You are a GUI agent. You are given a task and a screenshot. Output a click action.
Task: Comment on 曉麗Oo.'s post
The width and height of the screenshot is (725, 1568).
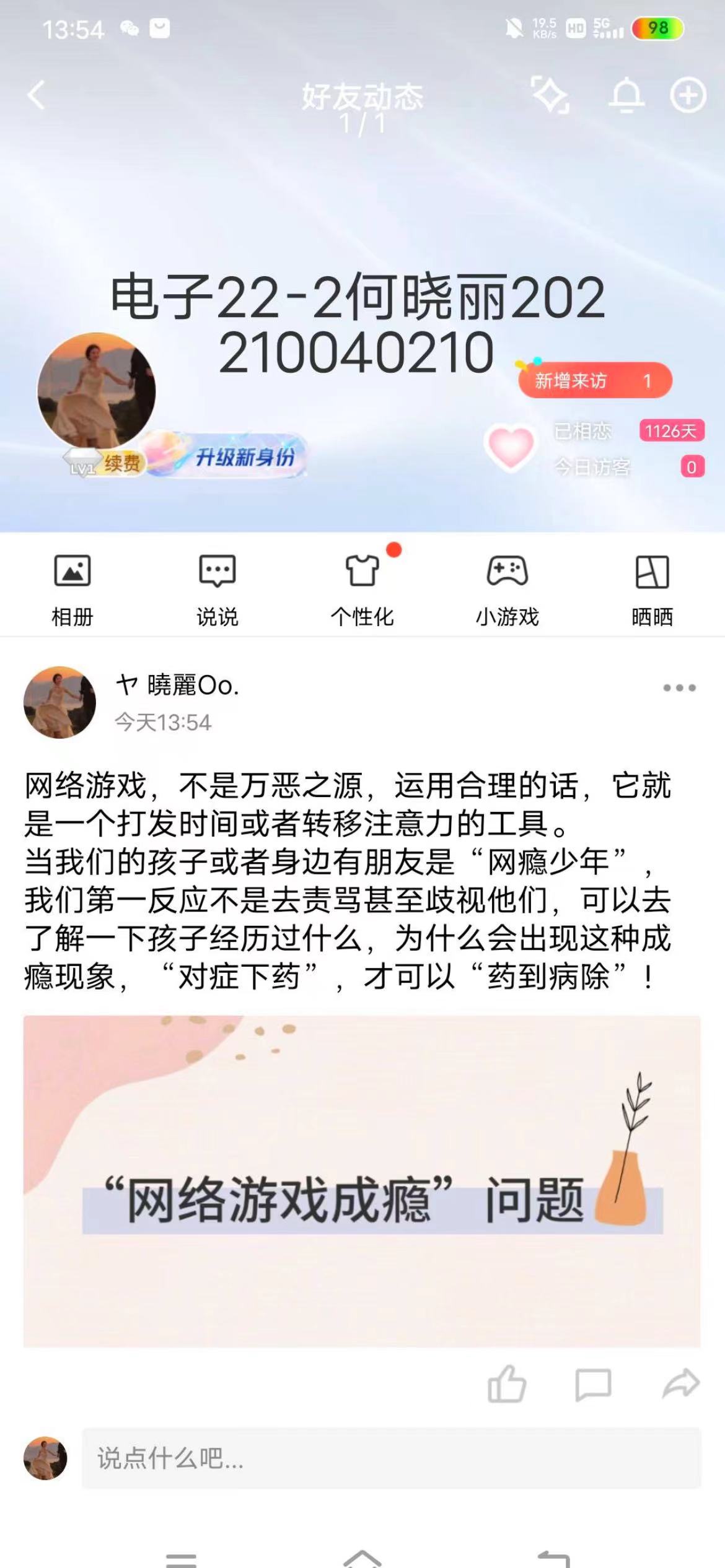coord(593,1383)
